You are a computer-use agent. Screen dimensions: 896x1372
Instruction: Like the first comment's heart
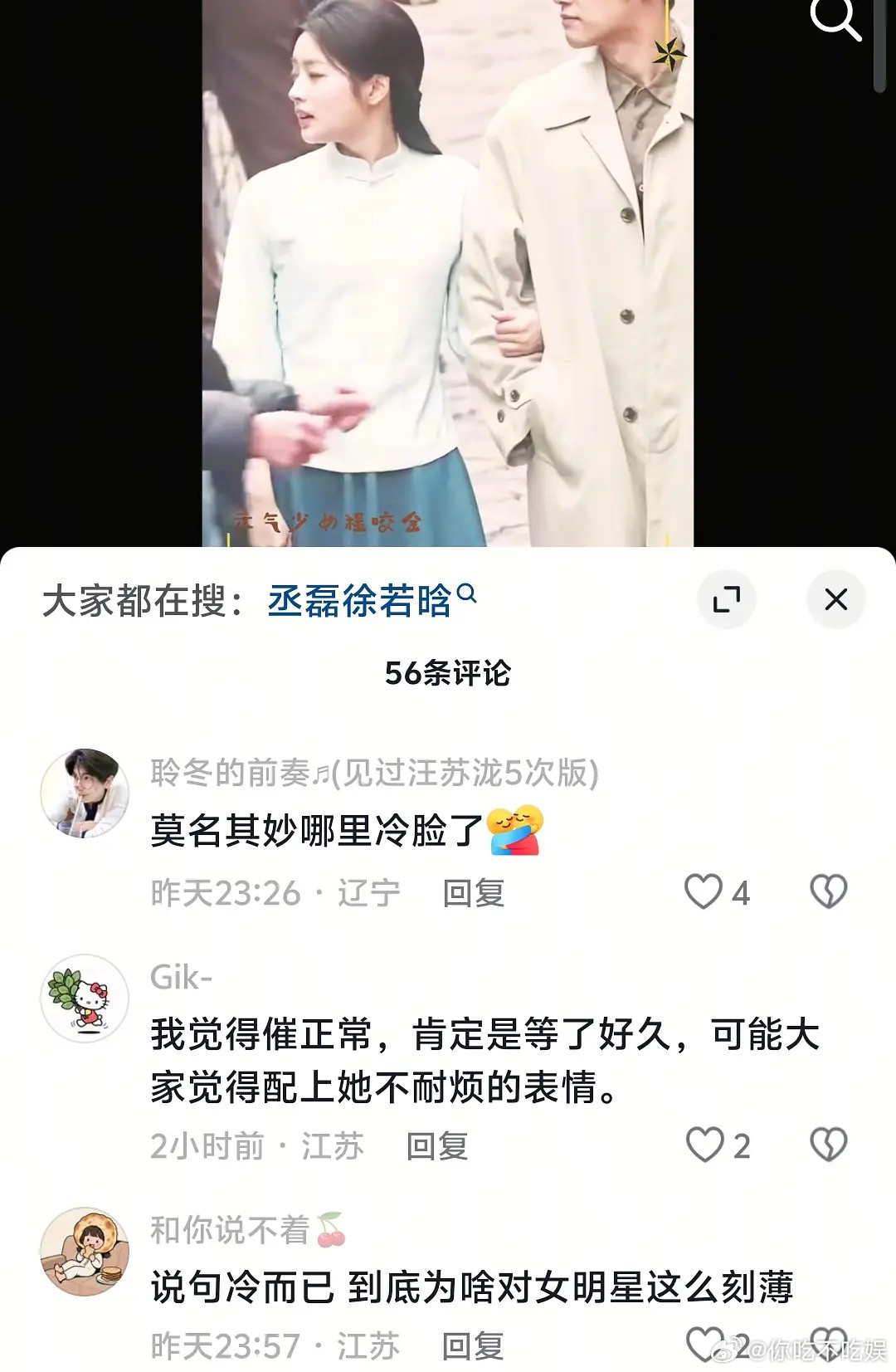[705, 890]
